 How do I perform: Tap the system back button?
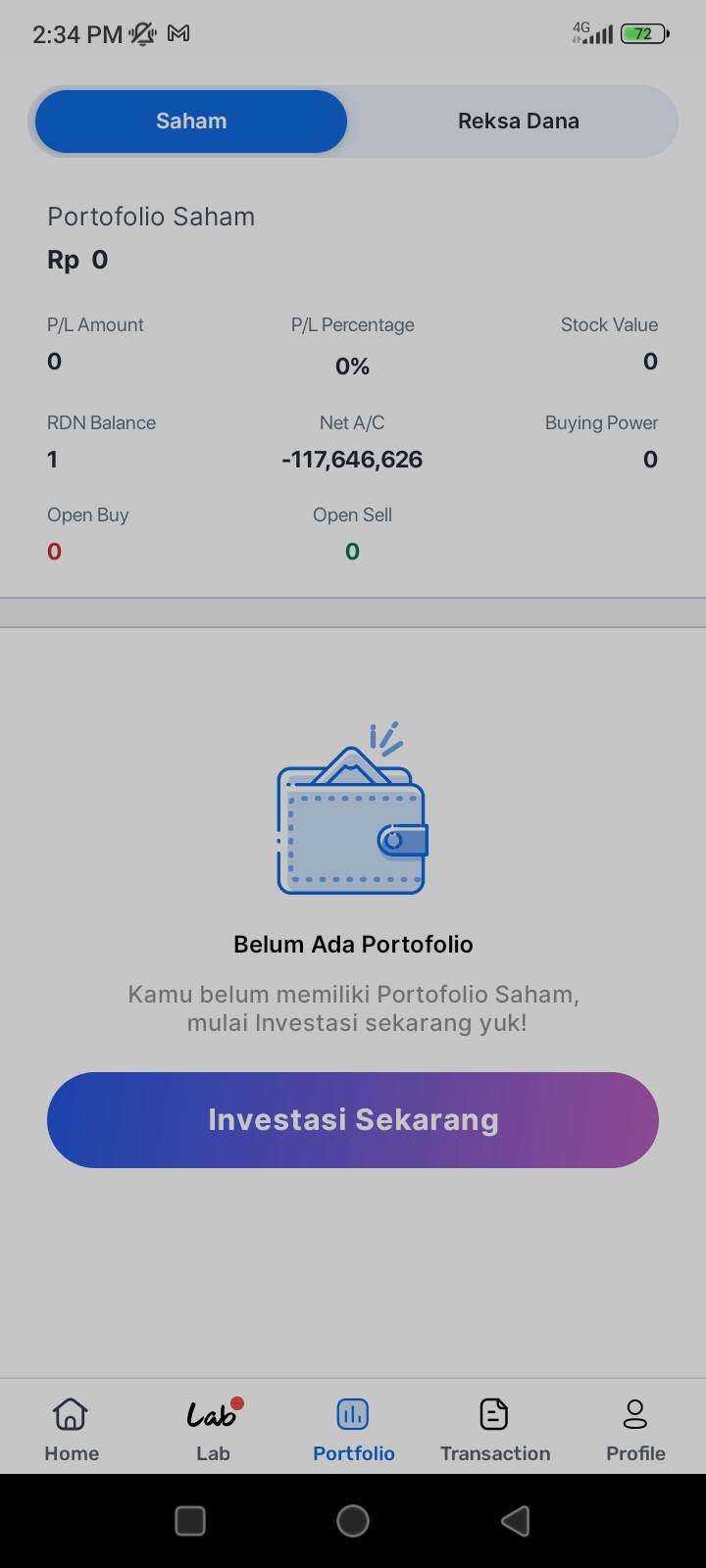point(516,1520)
